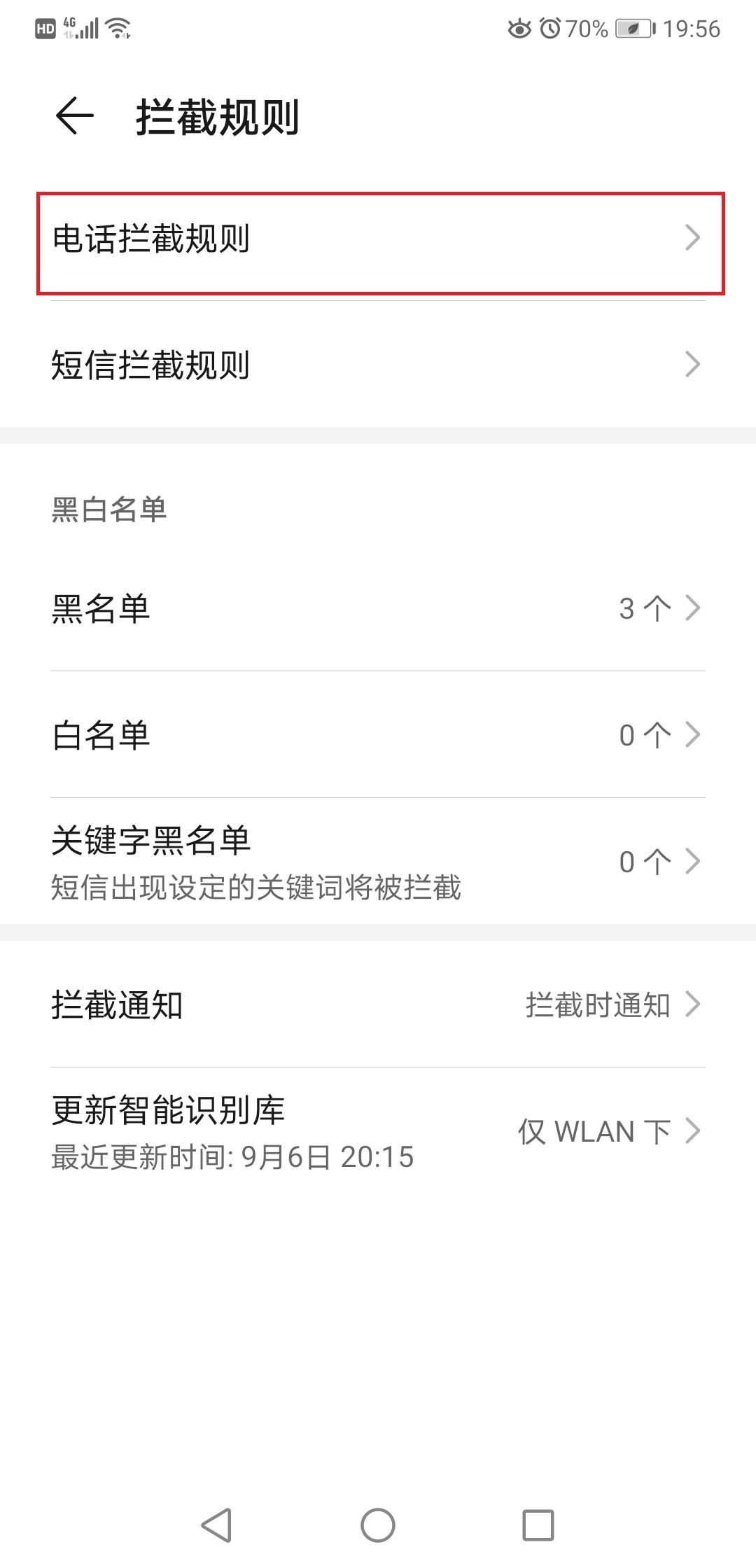Open 短信拦截规则 settings
The width and height of the screenshot is (756, 1568).
378,365
